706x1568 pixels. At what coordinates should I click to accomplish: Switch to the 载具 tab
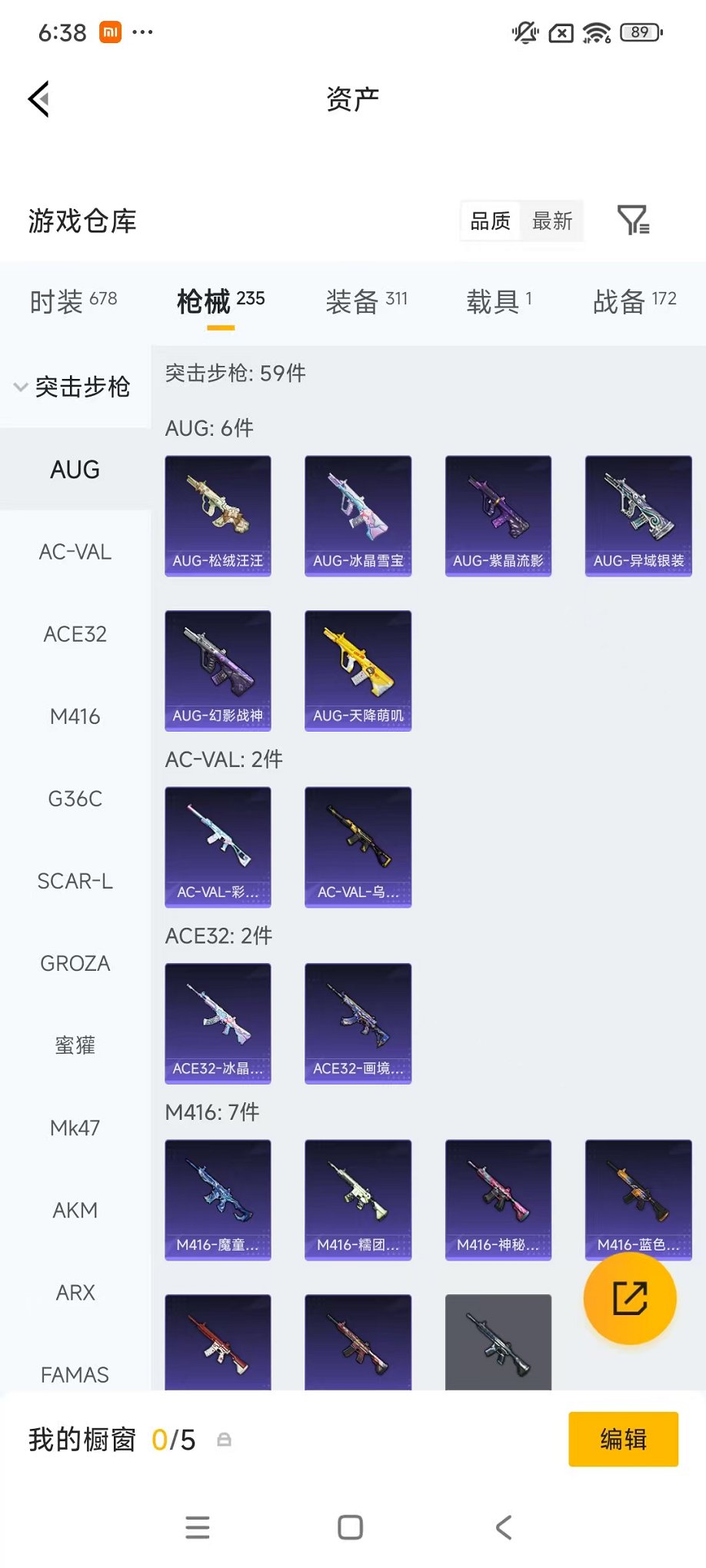click(498, 301)
